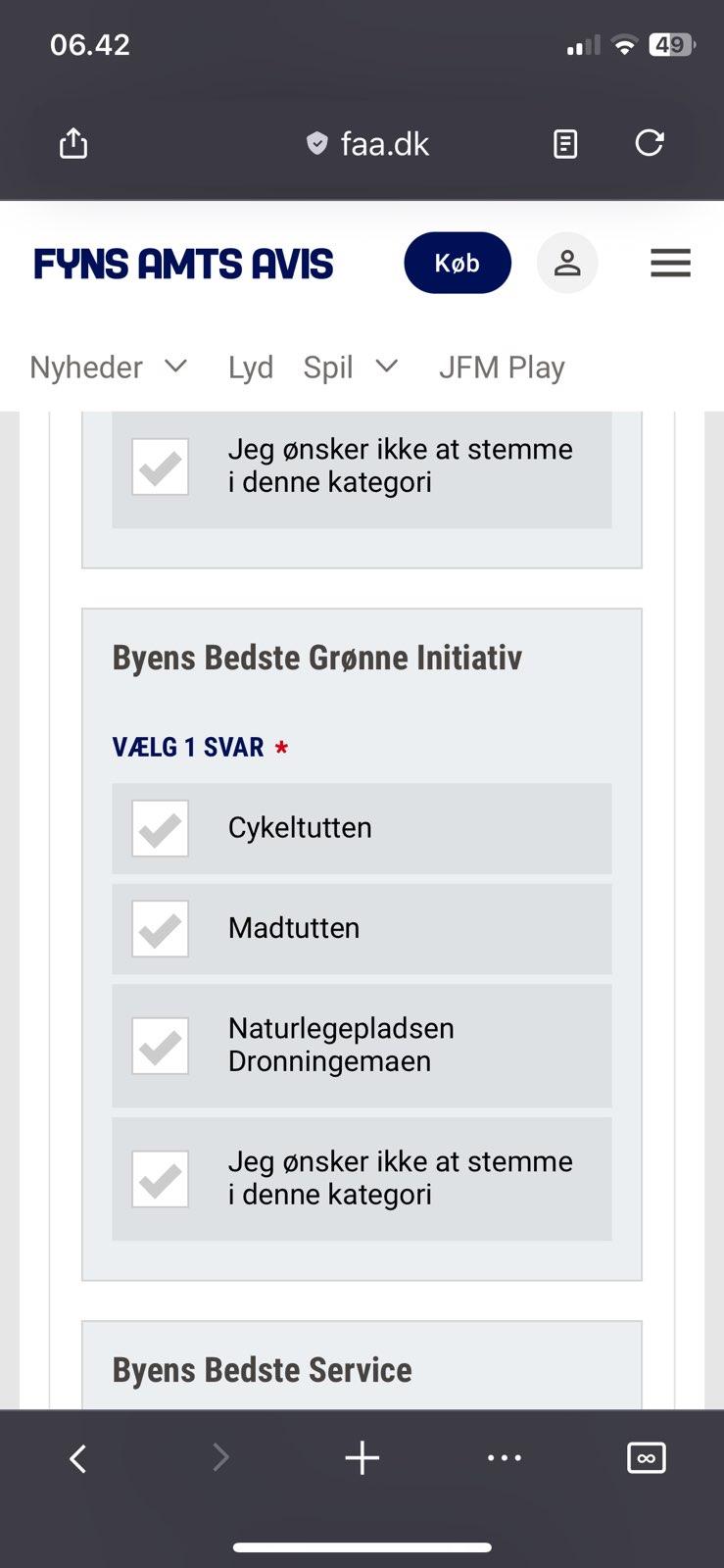Screen dimensions: 724x1568
Task: Go back in the browser
Action: tap(78, 1458)
